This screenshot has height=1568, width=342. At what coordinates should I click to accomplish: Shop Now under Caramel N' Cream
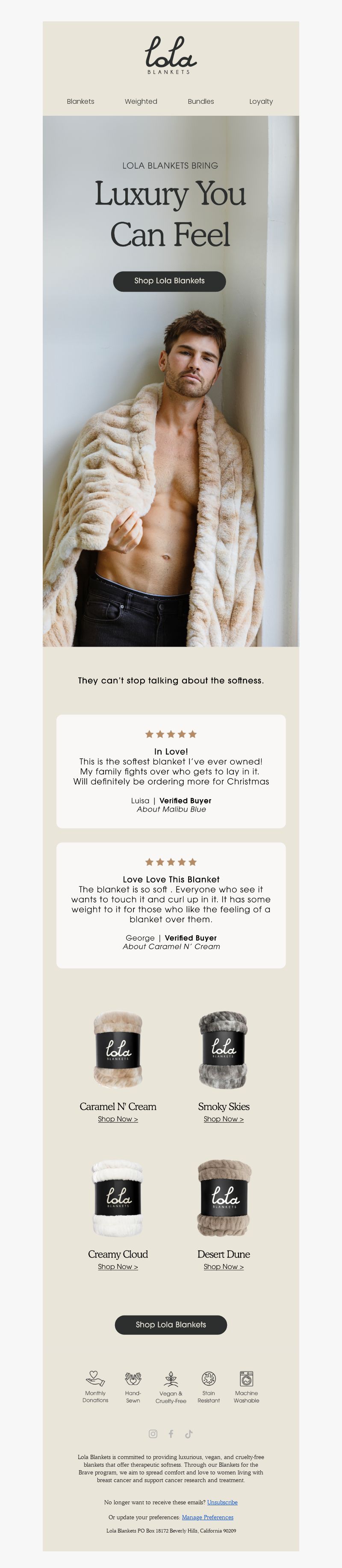coord(118,1119)
